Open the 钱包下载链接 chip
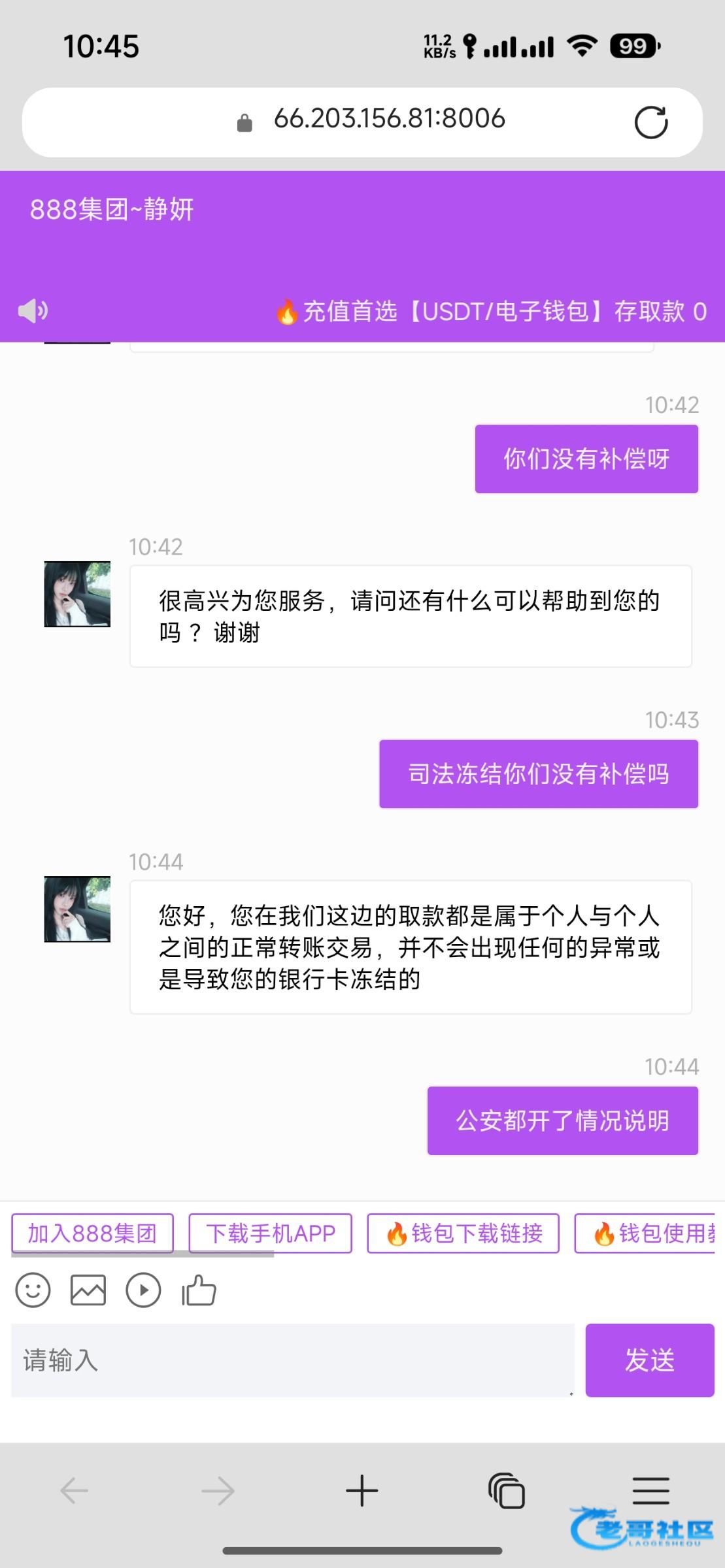The image size is (725, 1568). coord(463,1233)
